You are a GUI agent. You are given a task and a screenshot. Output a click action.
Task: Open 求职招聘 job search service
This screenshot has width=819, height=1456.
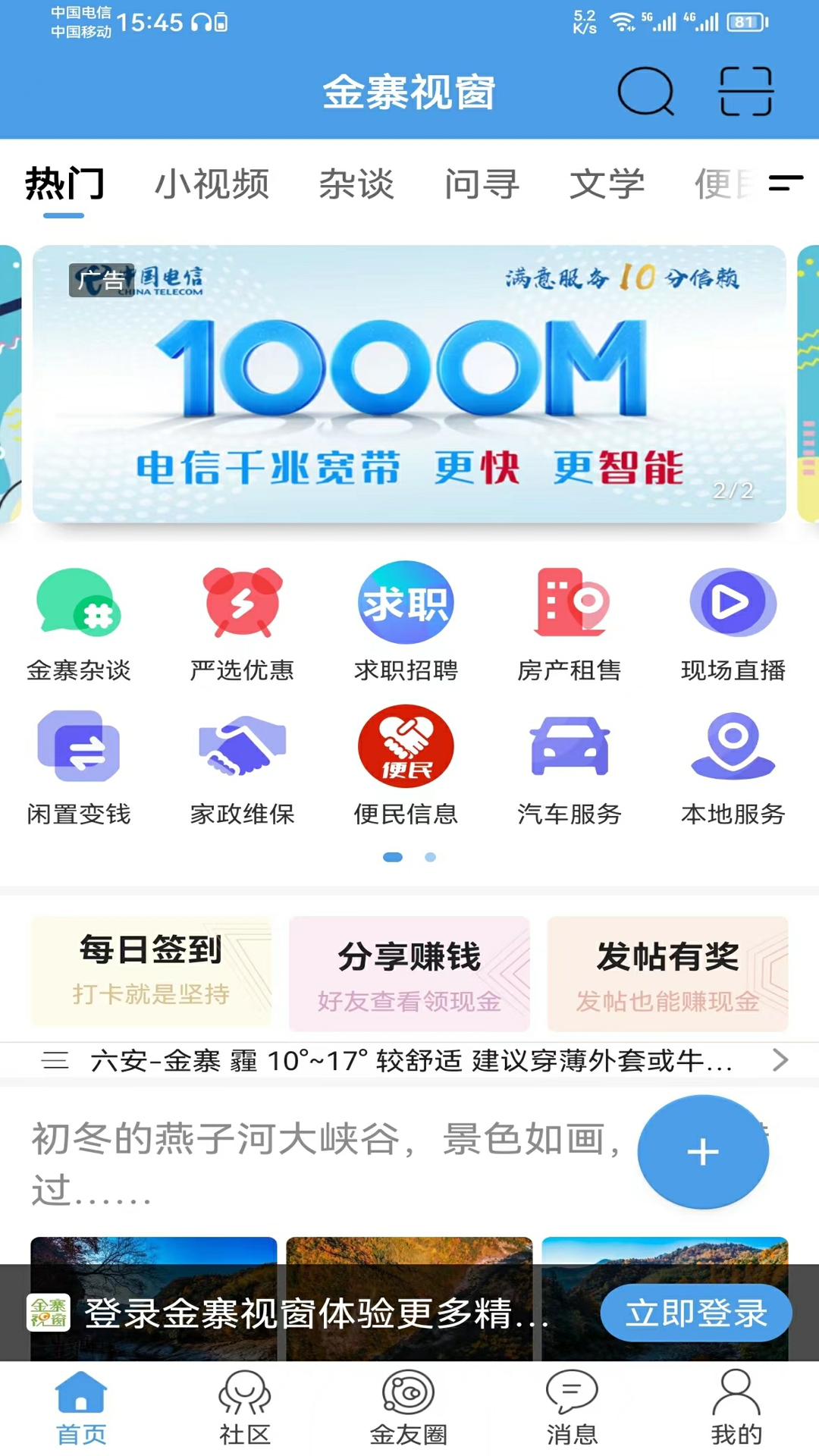pos(406,603)
